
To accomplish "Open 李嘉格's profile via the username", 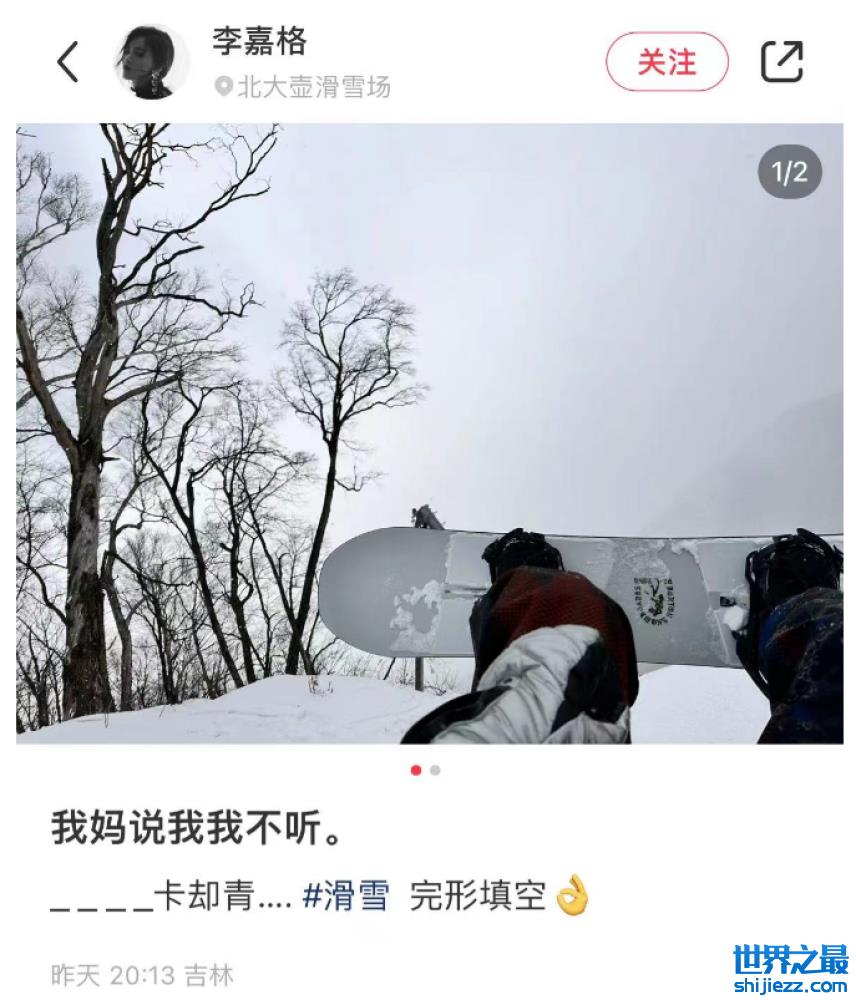I will (x=259, y=42).
